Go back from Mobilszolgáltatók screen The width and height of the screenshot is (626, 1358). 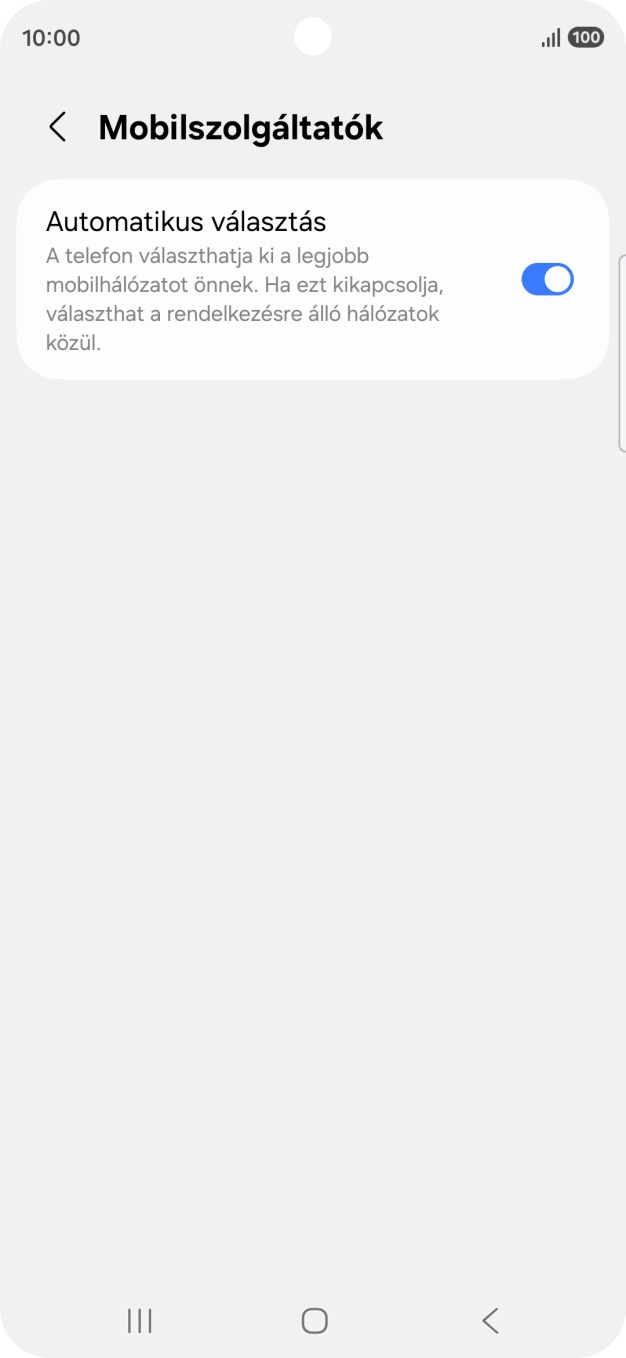[x=58, y=127]
